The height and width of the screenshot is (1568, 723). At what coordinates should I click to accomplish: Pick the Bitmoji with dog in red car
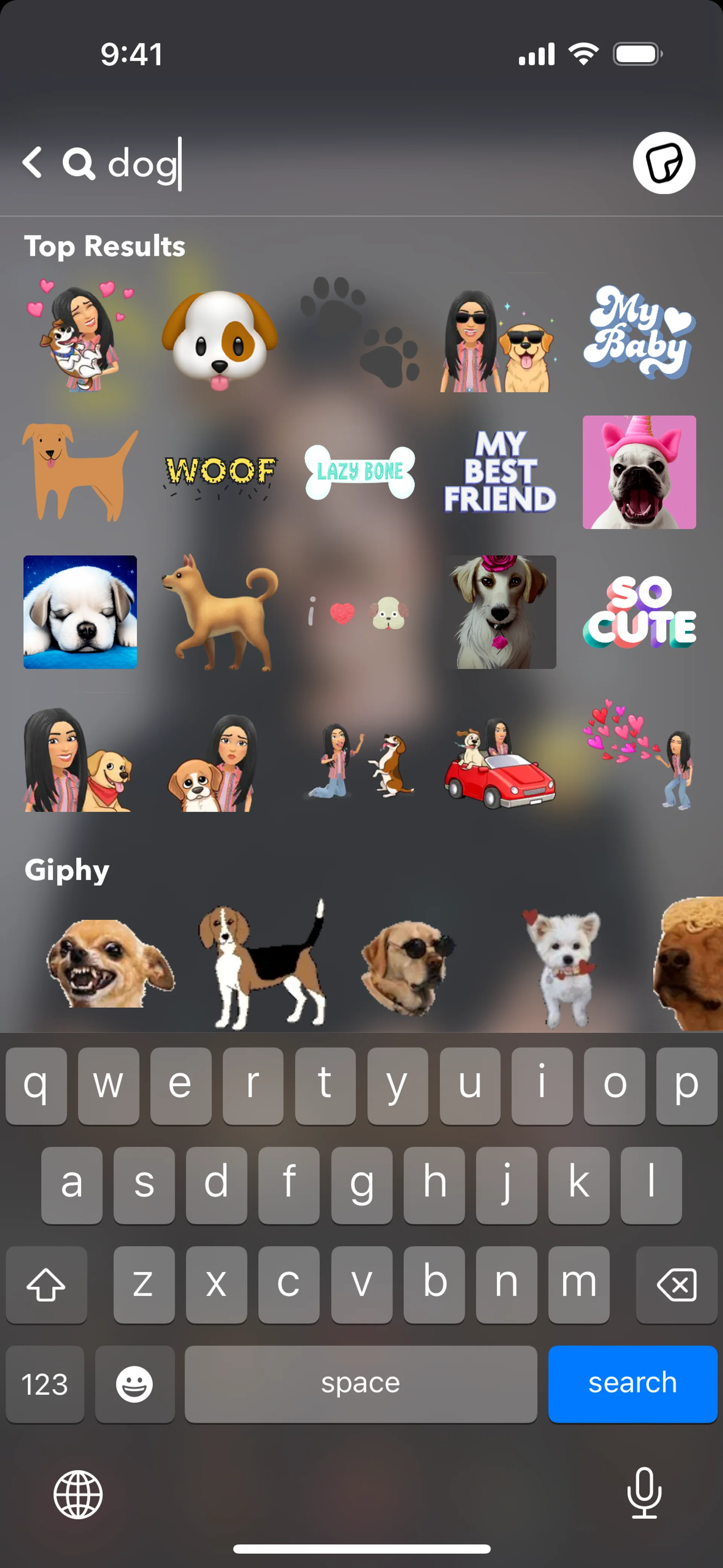pos(499,761)
